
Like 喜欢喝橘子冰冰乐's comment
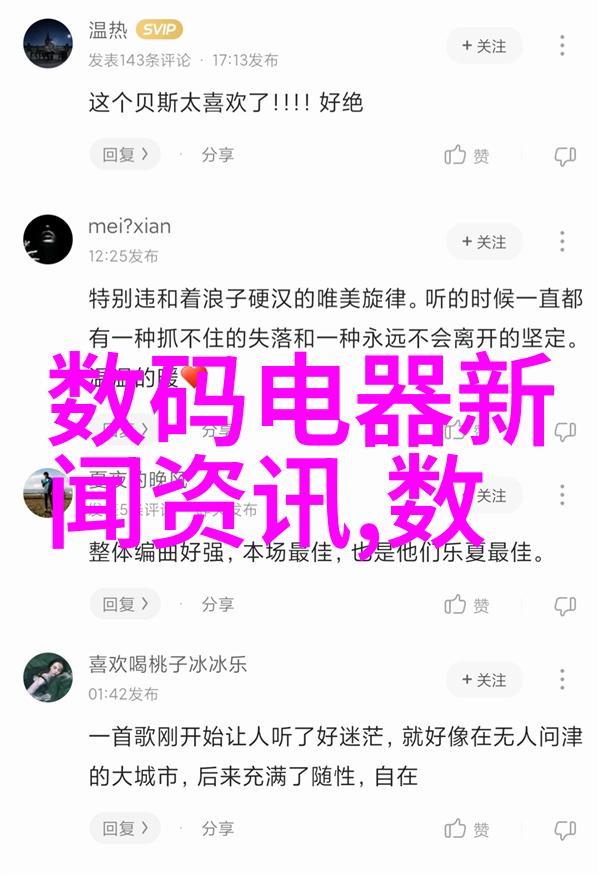pyautogui.click(x=467, y=829)
